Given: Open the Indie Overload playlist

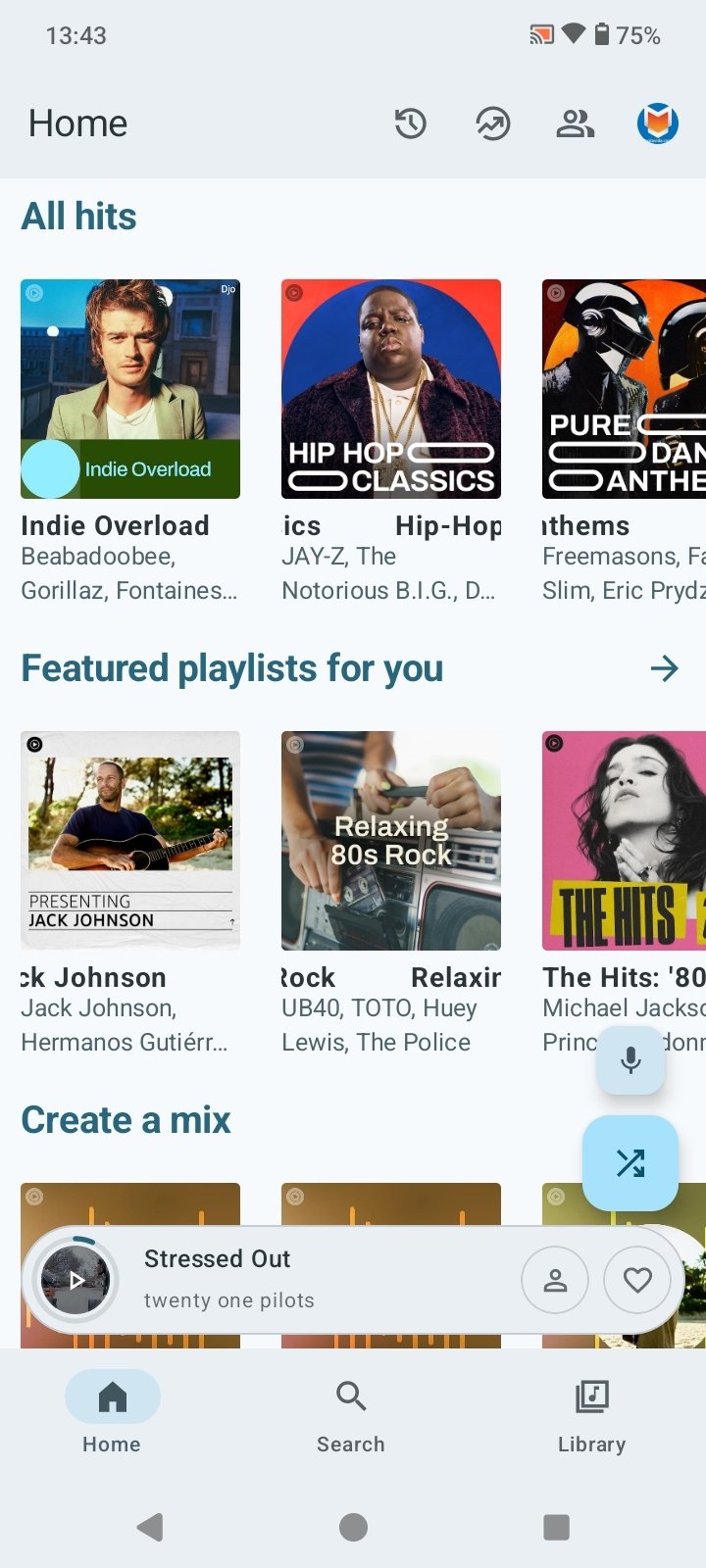Looking at the screenshot, I should click(x=130, y=389).
